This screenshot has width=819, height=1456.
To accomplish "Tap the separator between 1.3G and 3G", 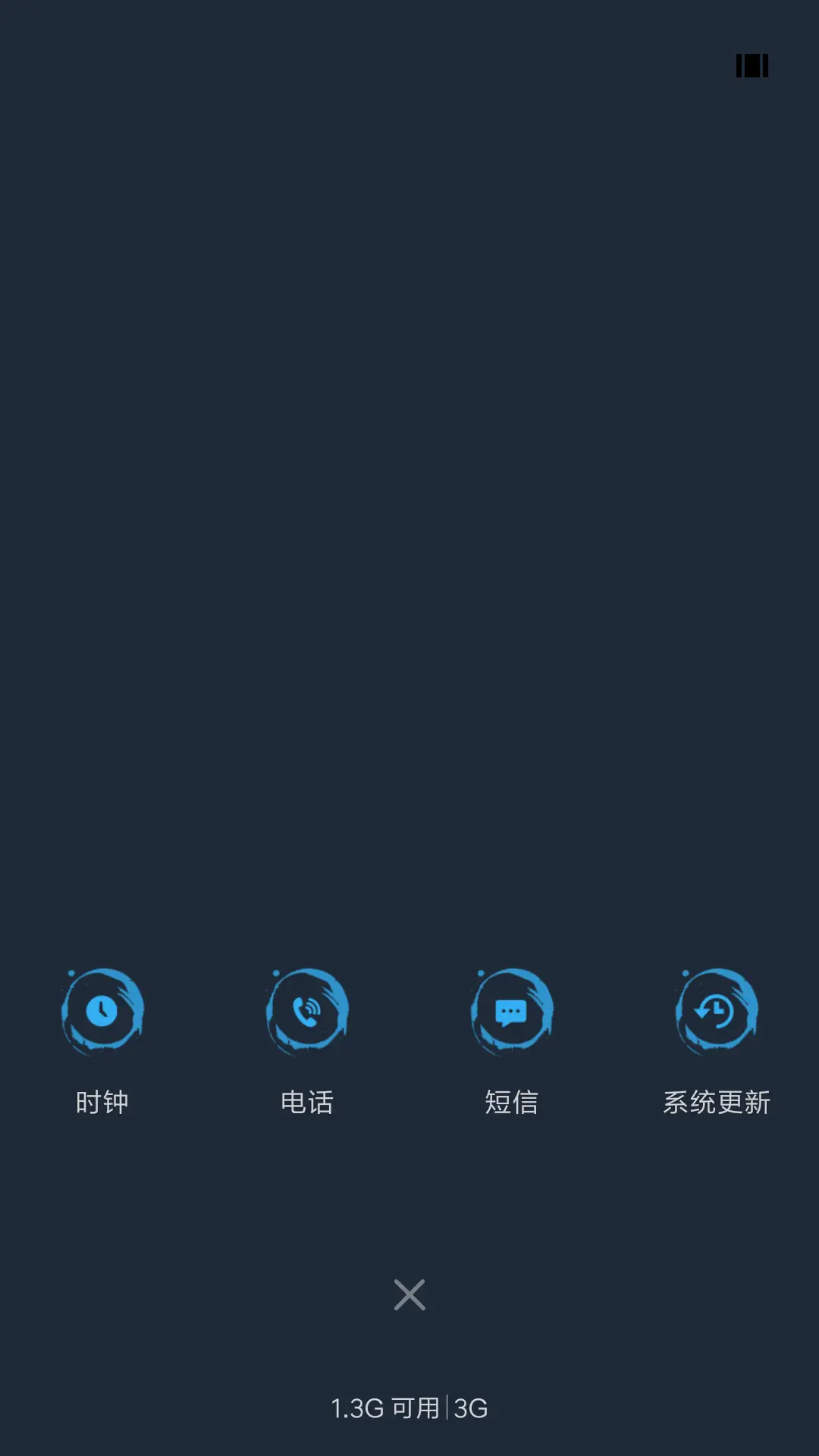I will click(447, 1405).
